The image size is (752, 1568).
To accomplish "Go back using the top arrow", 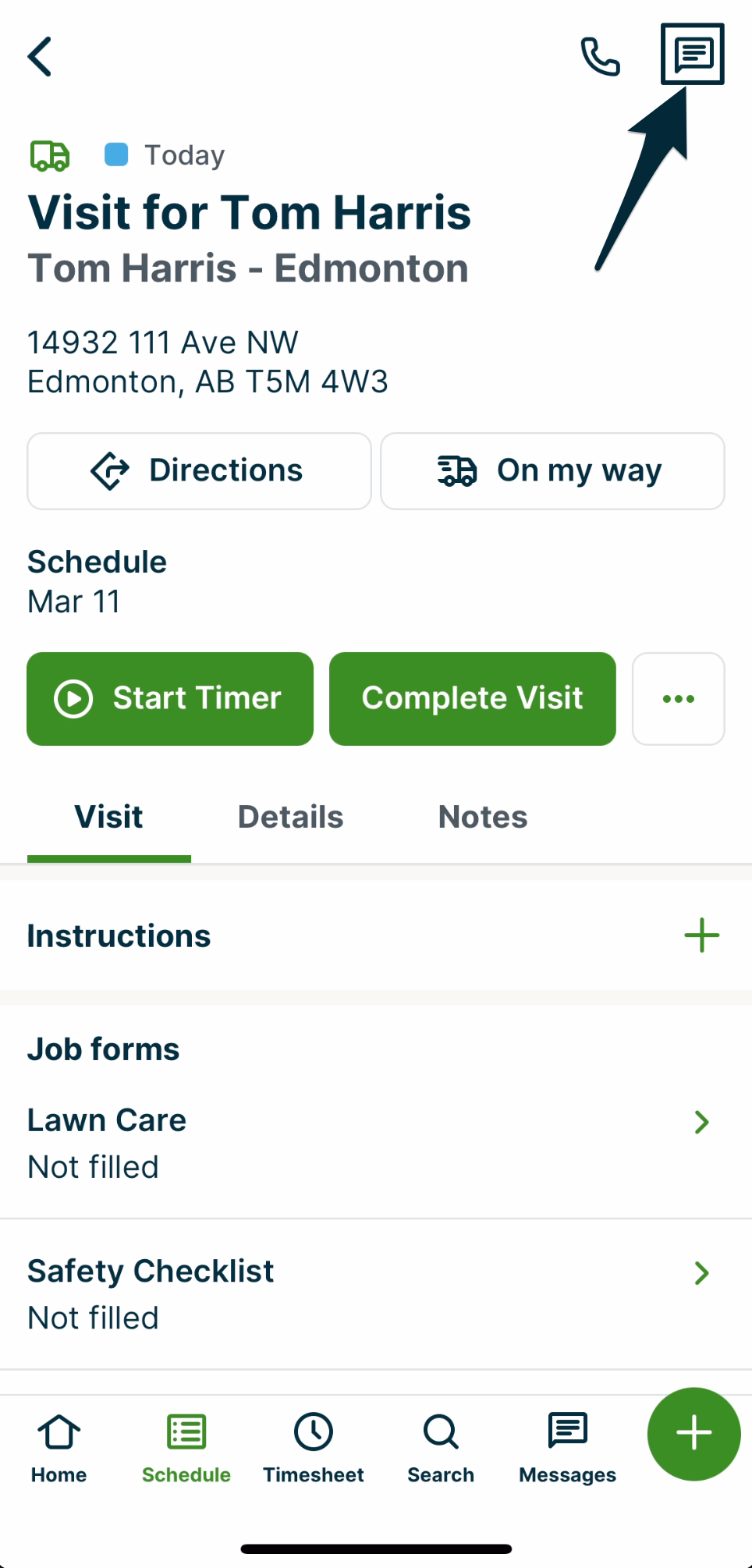I will click(x=41, y=56).
